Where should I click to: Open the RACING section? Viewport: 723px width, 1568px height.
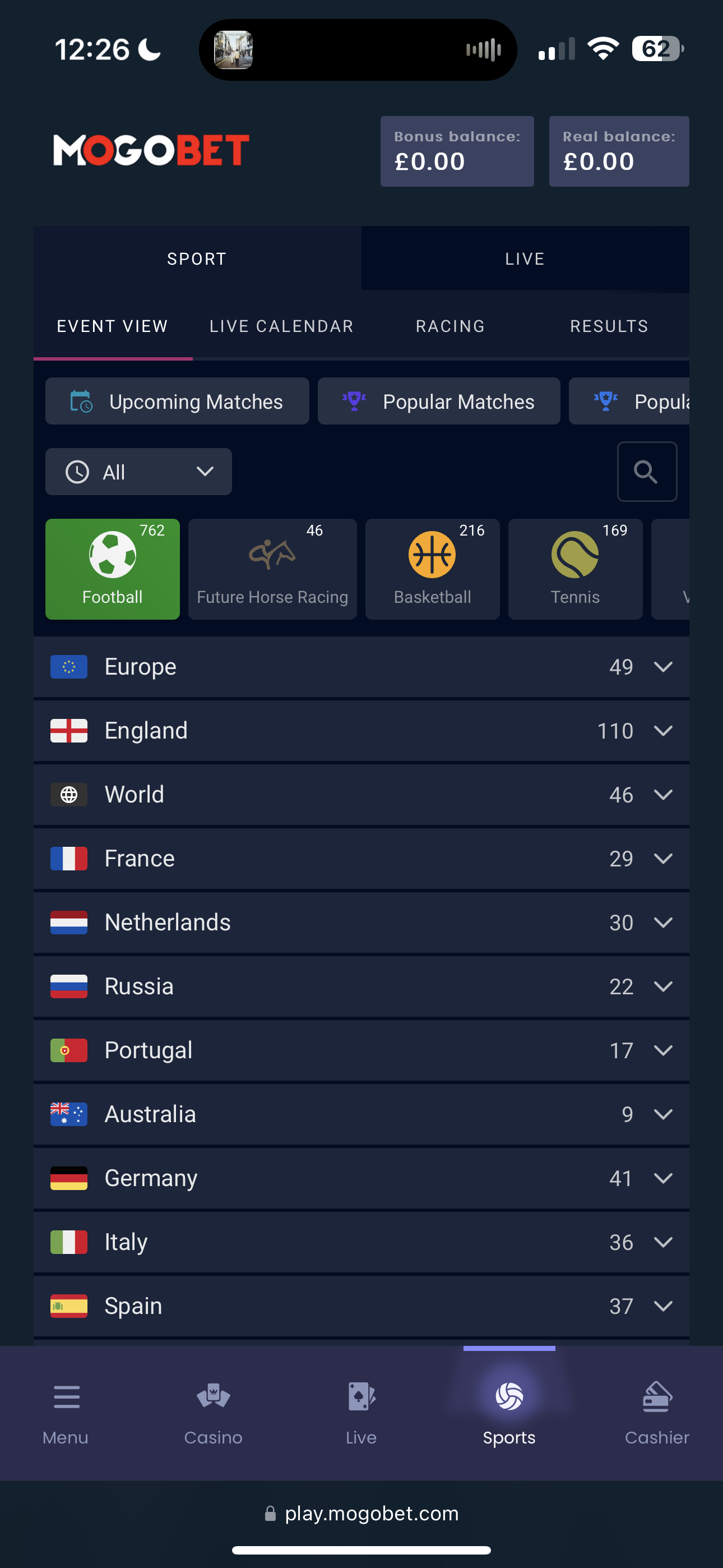(449, 326)
